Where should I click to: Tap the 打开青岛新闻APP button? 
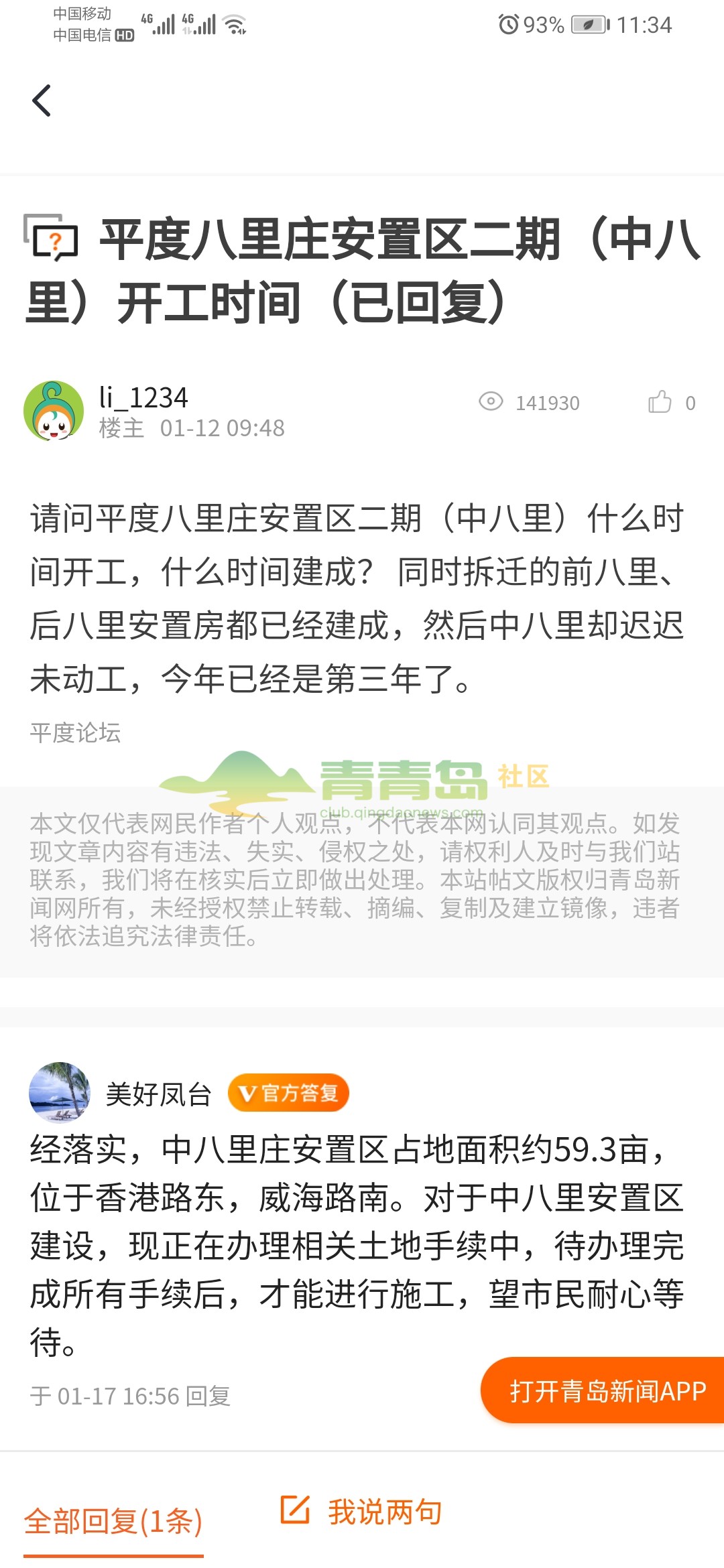tap(607, 1391)
